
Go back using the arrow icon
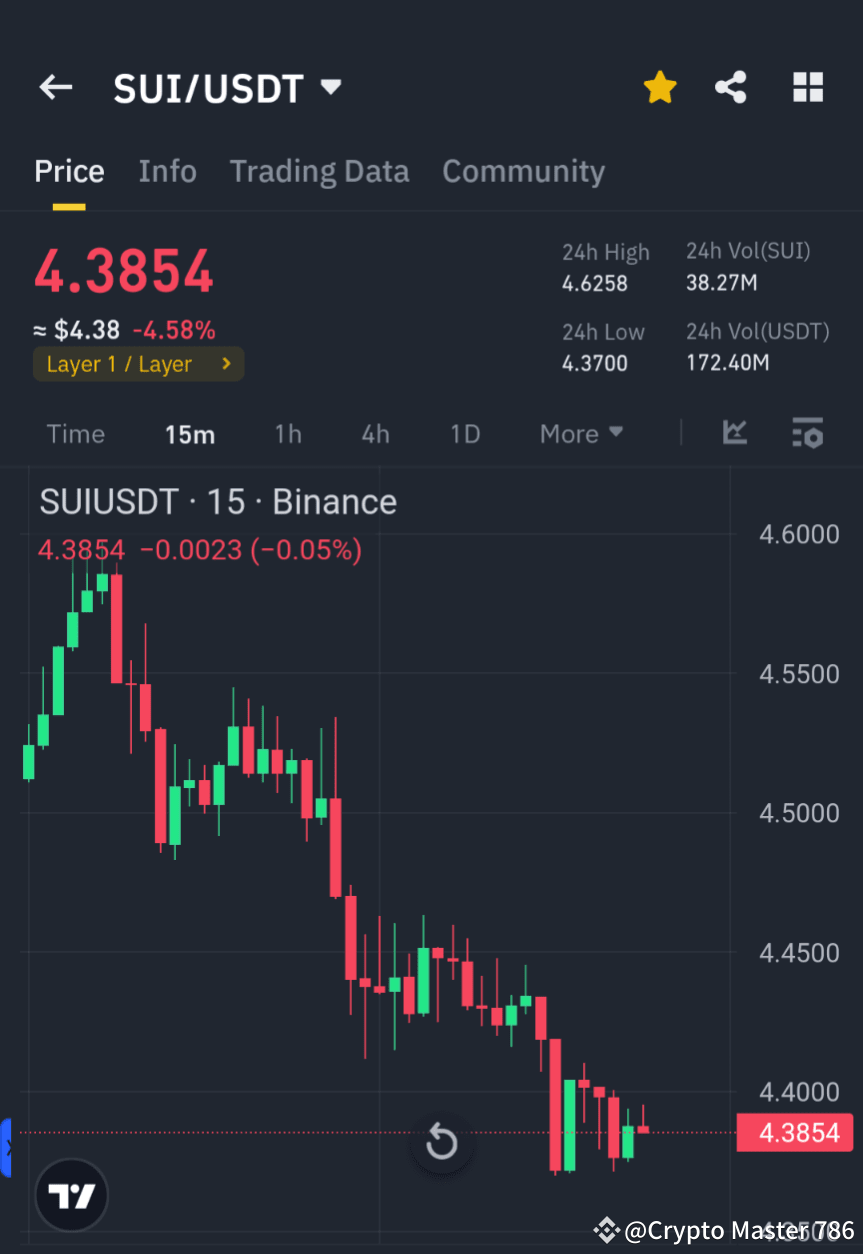coord(55,87)
